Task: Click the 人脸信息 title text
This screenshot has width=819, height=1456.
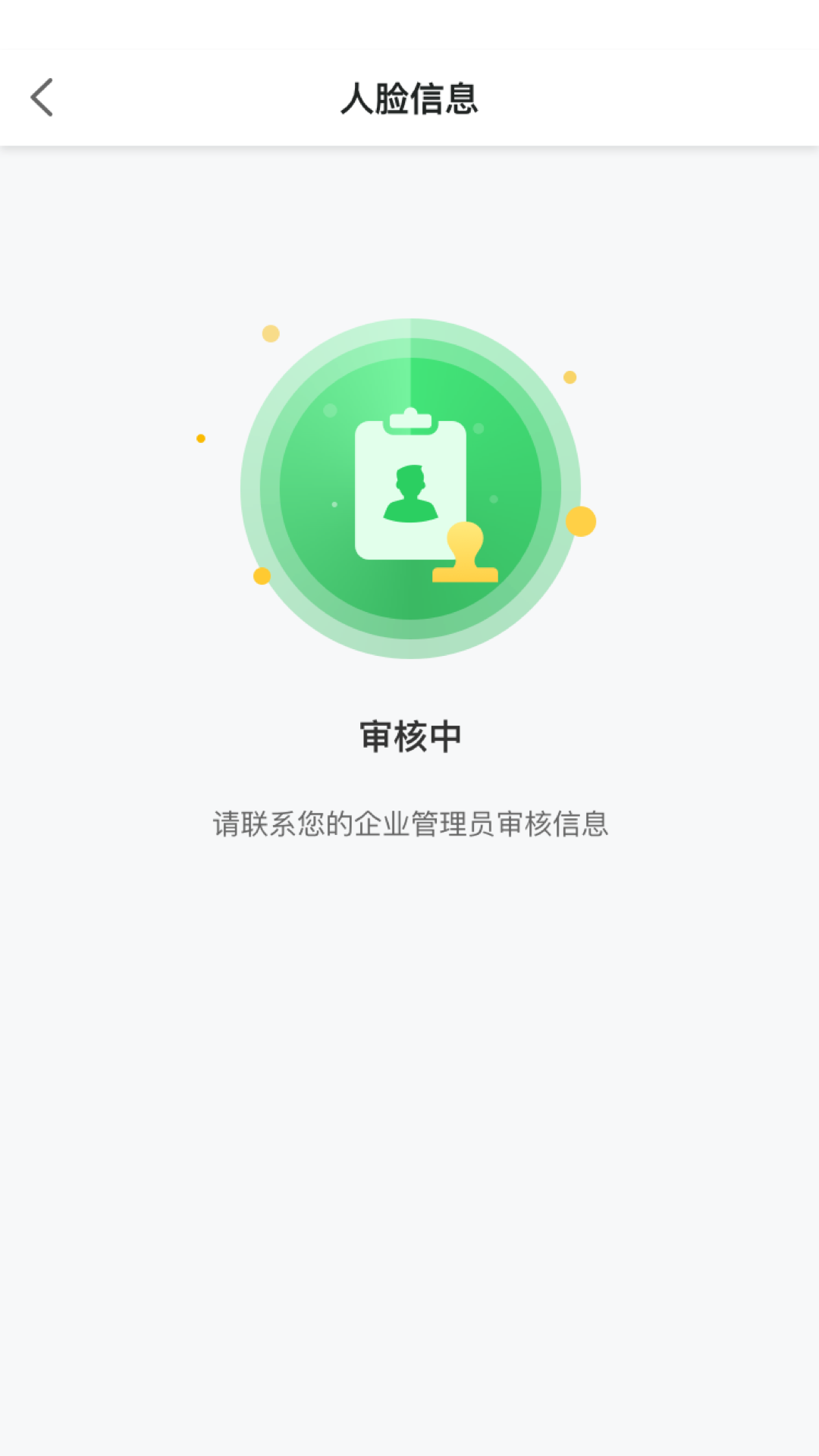Action: (x=409, y=97)
